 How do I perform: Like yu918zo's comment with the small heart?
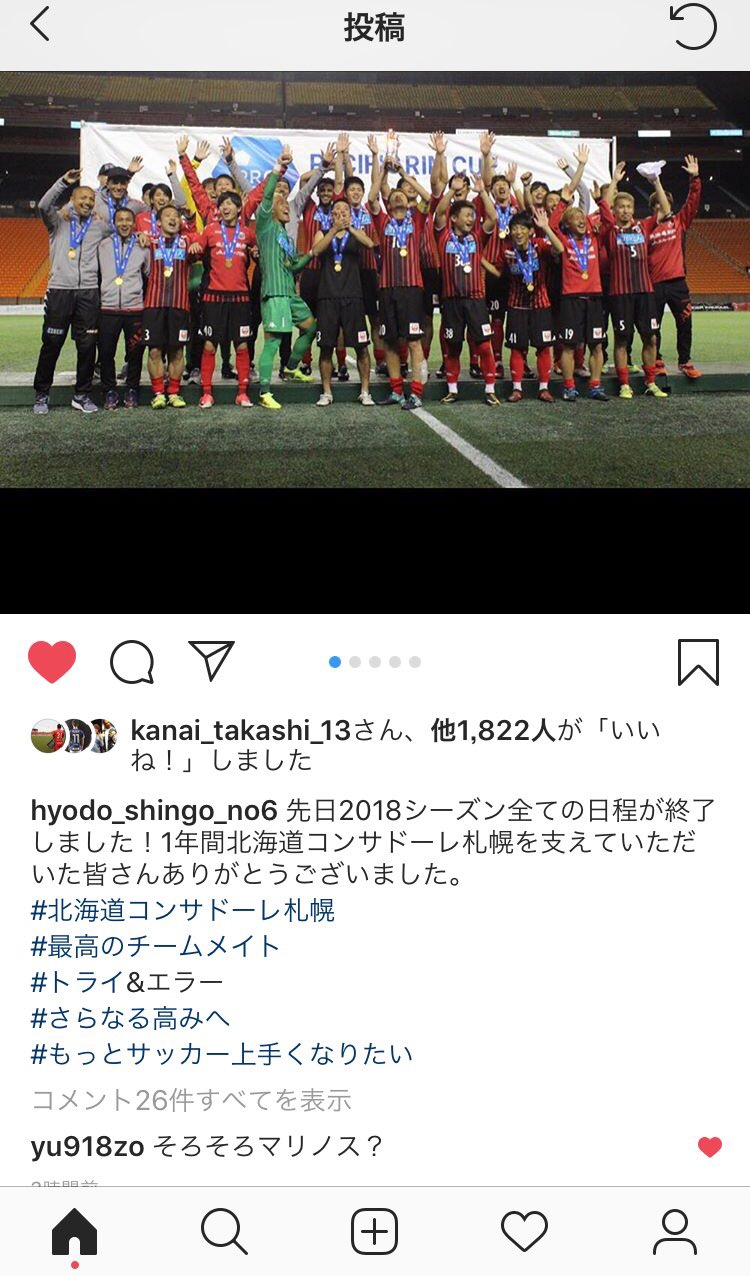(x=710, y=1147)
